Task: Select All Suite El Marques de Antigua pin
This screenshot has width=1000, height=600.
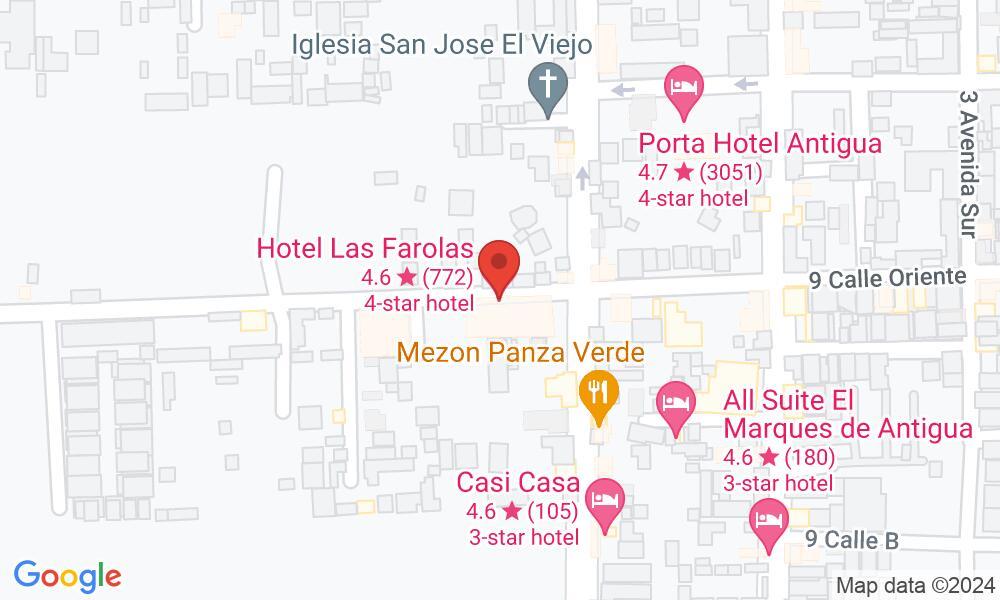Action: (x=675, y=405)
